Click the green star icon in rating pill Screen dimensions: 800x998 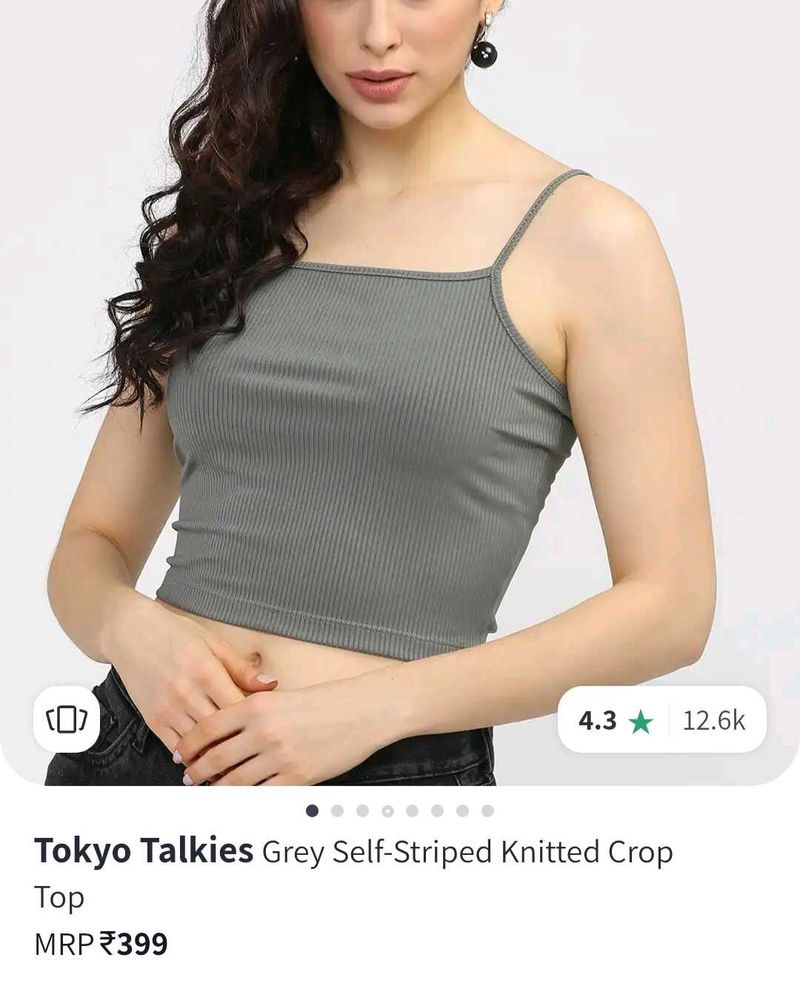[x=639, y=719]
